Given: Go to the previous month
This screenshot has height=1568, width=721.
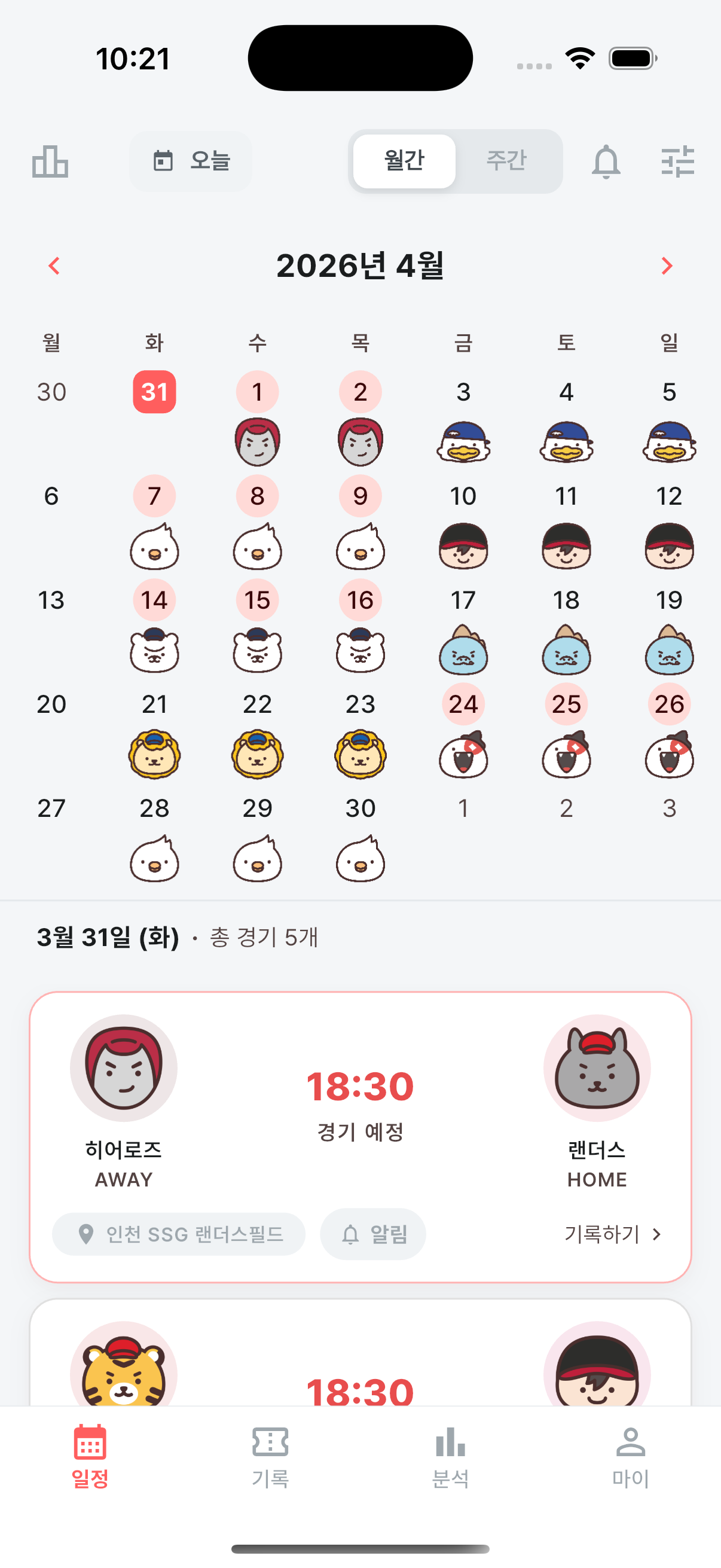Looking at the screenshot, I should [x=54, y=266].
